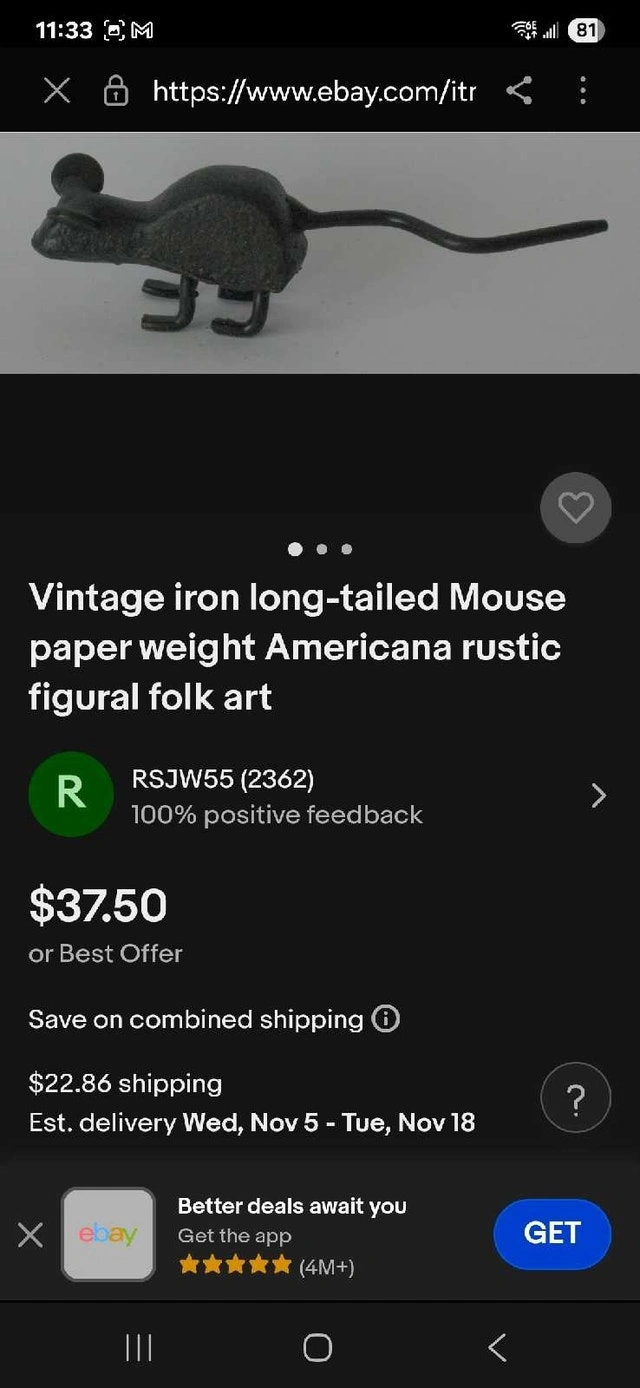Open the mouse paperweight product photo
This screenshot has height=1388, width=640.
click(x=320, y=253)
